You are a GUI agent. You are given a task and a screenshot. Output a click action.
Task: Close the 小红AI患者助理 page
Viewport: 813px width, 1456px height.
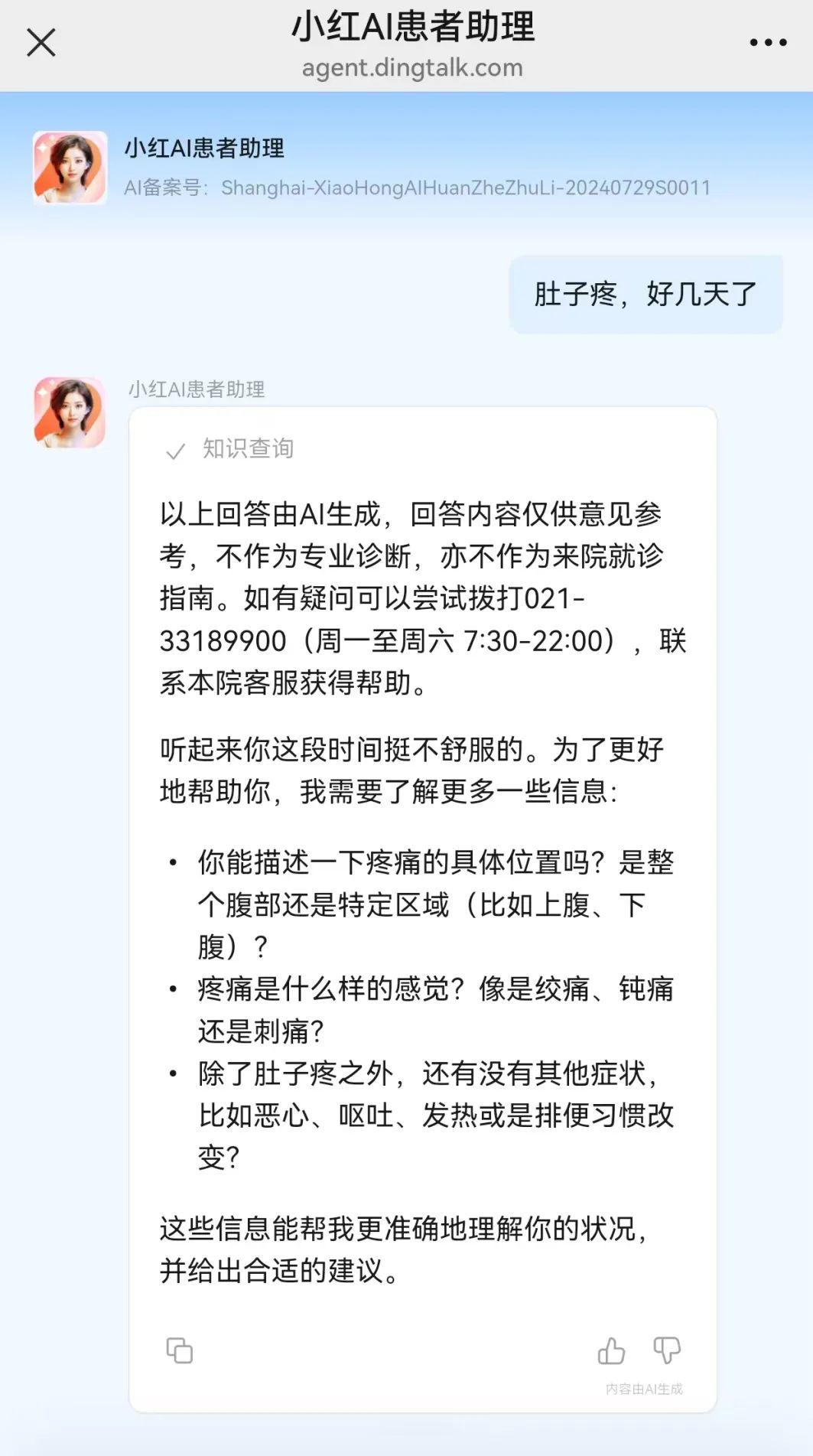(x=41, y=43)
